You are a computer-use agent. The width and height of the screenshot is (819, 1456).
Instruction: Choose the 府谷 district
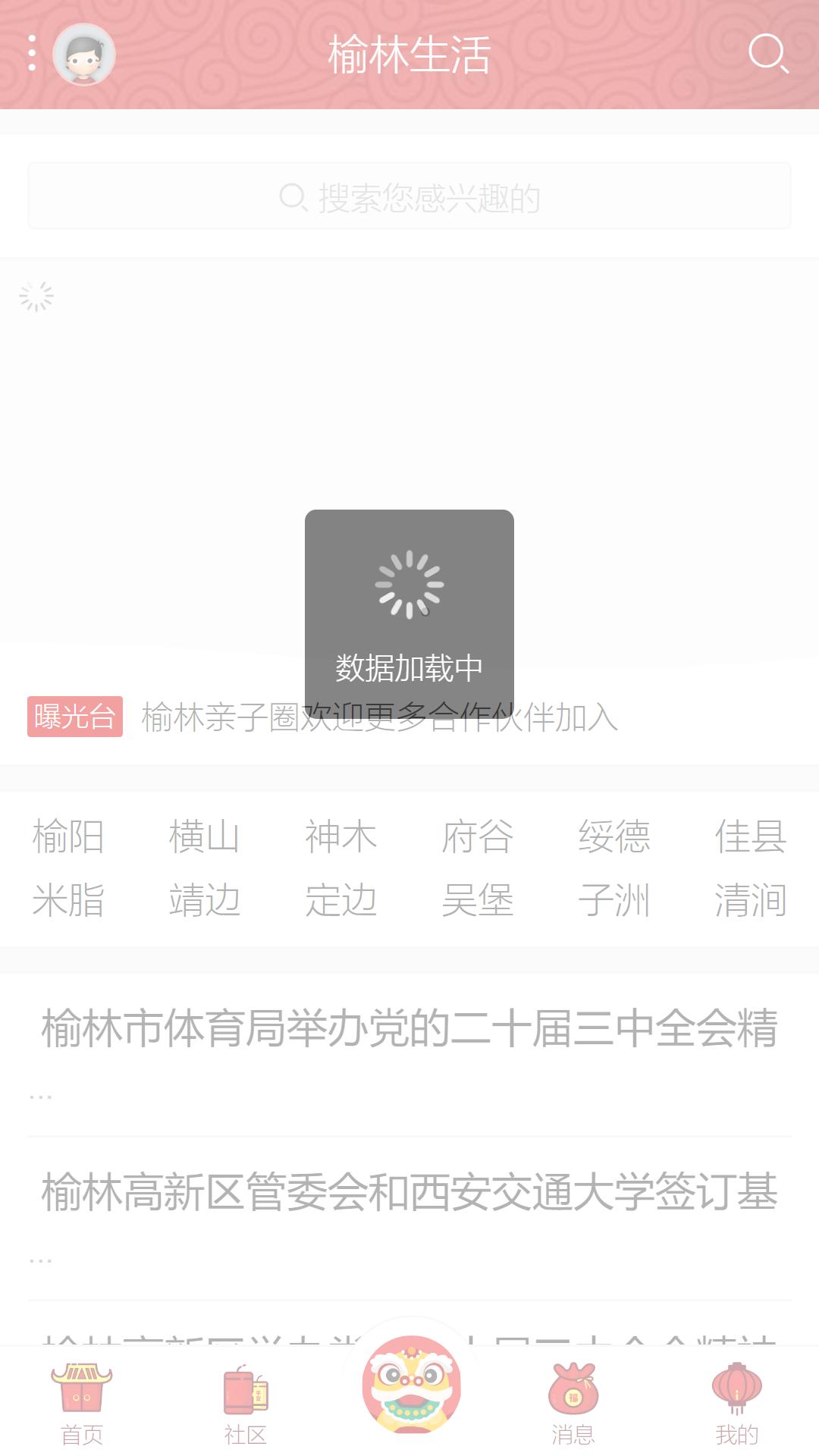(478, 836)
